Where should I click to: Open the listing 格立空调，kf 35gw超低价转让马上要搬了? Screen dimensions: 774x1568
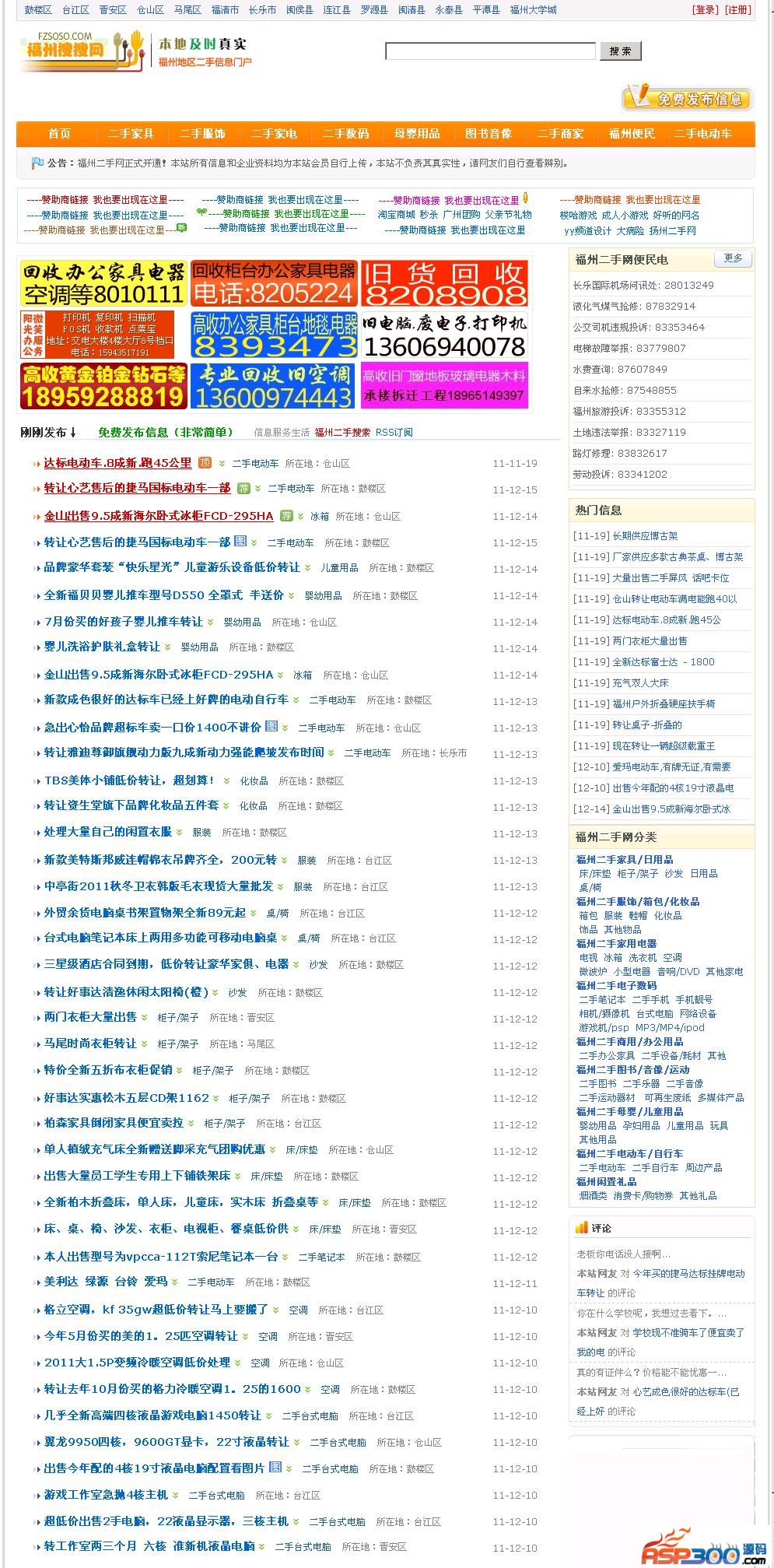coord(156,1310)
